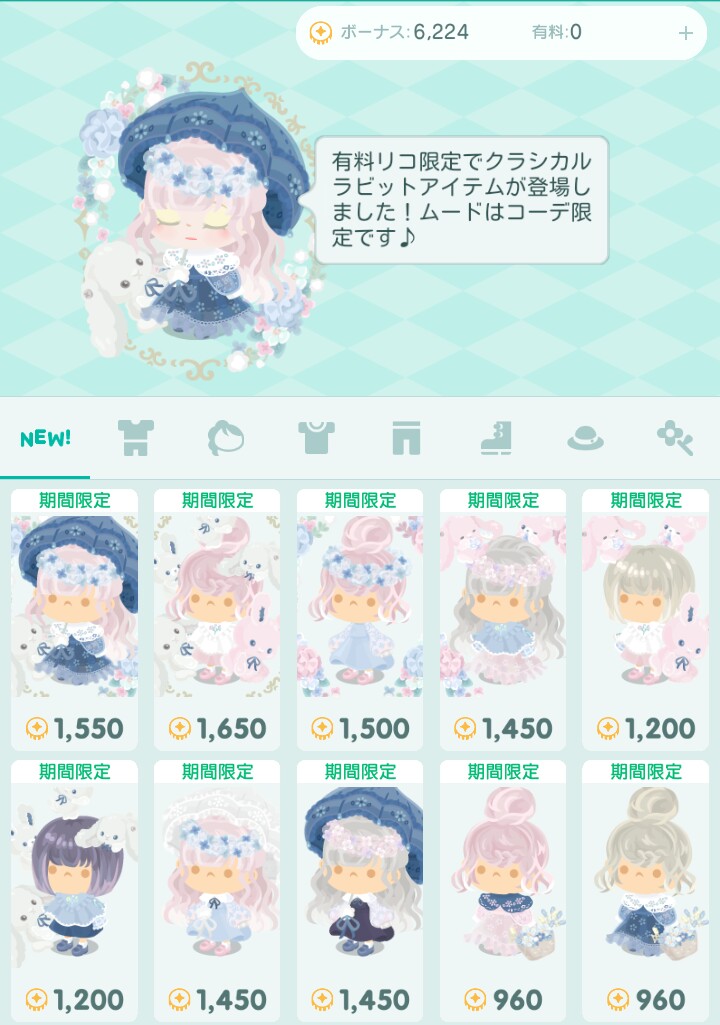Image resolution: width=720 pixels, height=1025 pixels.
Task: Select the 1,450 item with white lace veil
Action: [x=217, y=888]
